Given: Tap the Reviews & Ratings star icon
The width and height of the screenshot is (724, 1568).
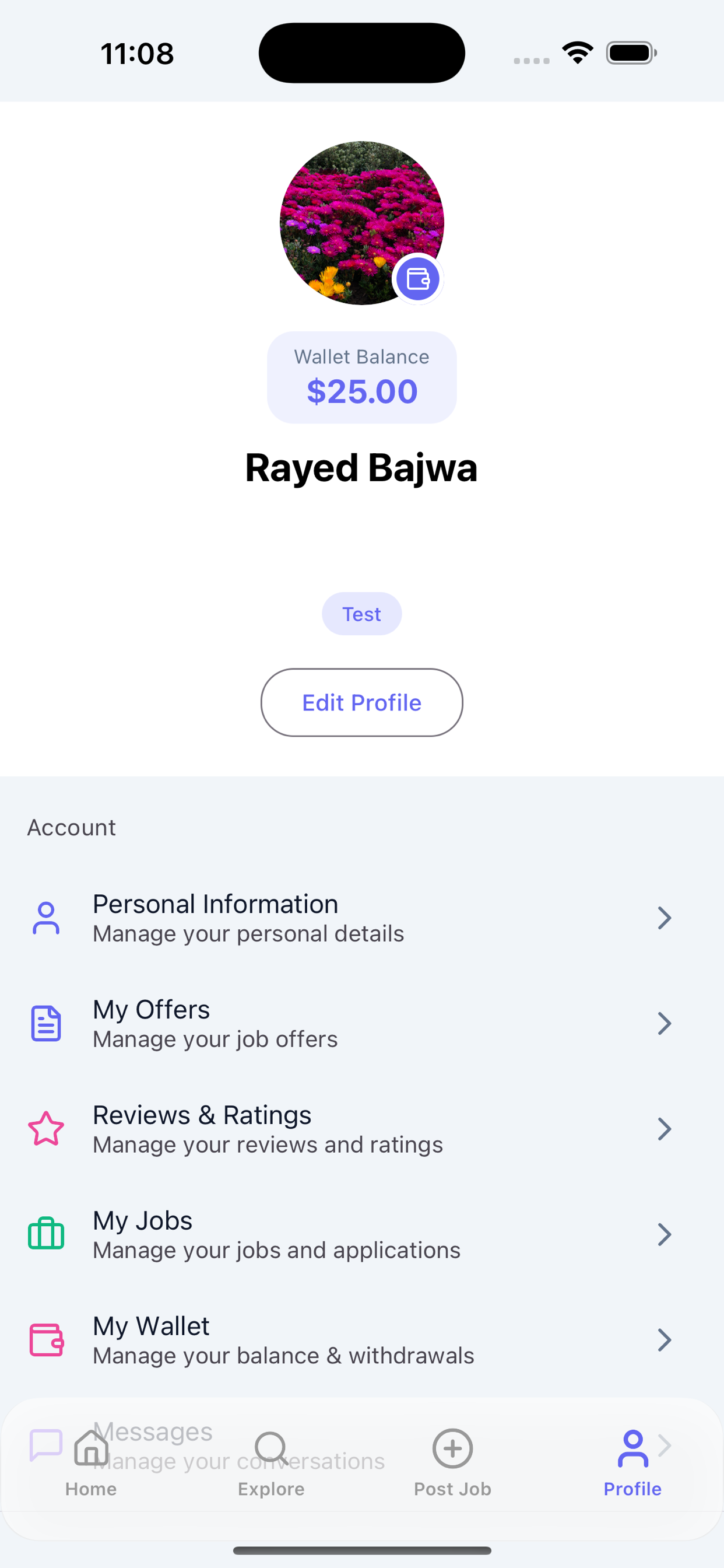Looking at the screenshot, I should (x=46, y=1129).
